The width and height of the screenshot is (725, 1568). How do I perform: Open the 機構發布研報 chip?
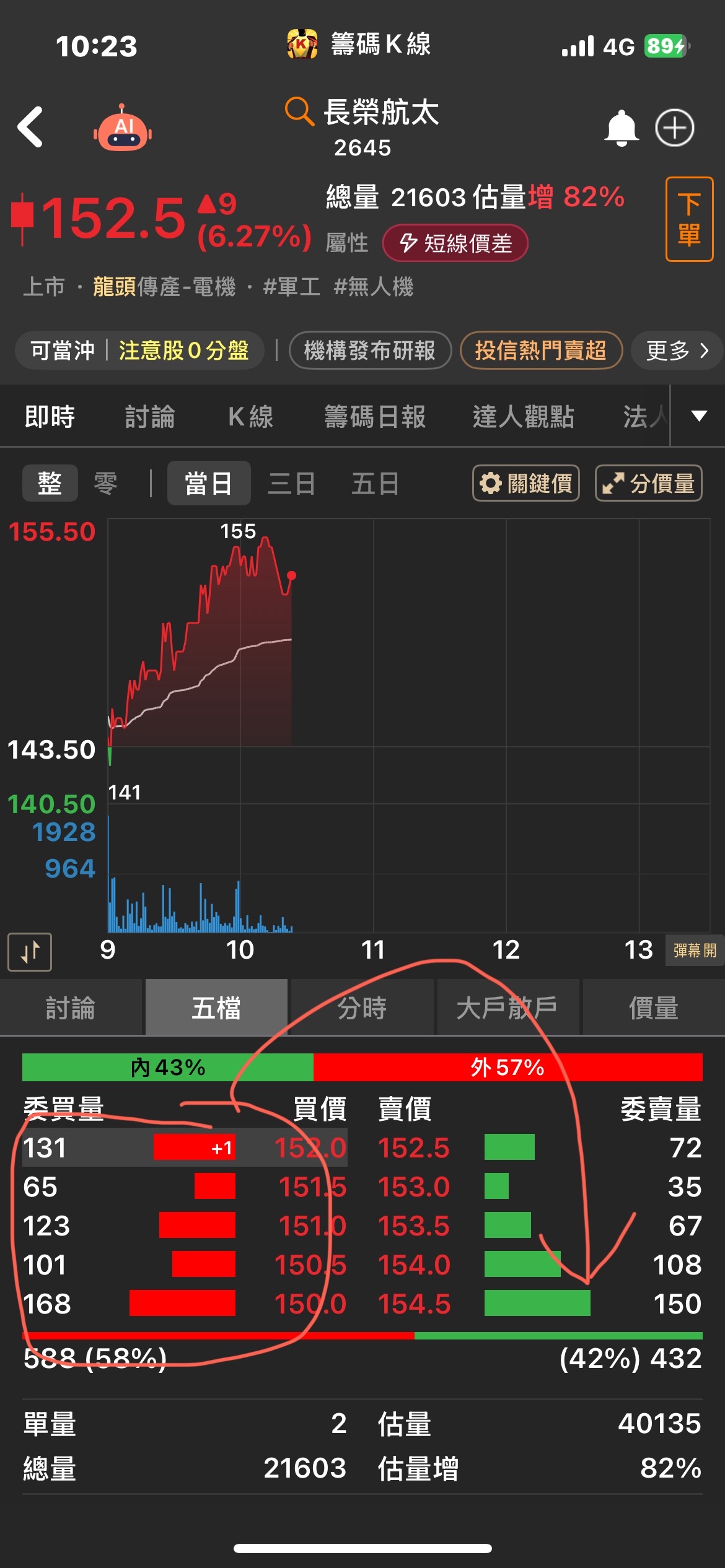click(x=370, y=351)
